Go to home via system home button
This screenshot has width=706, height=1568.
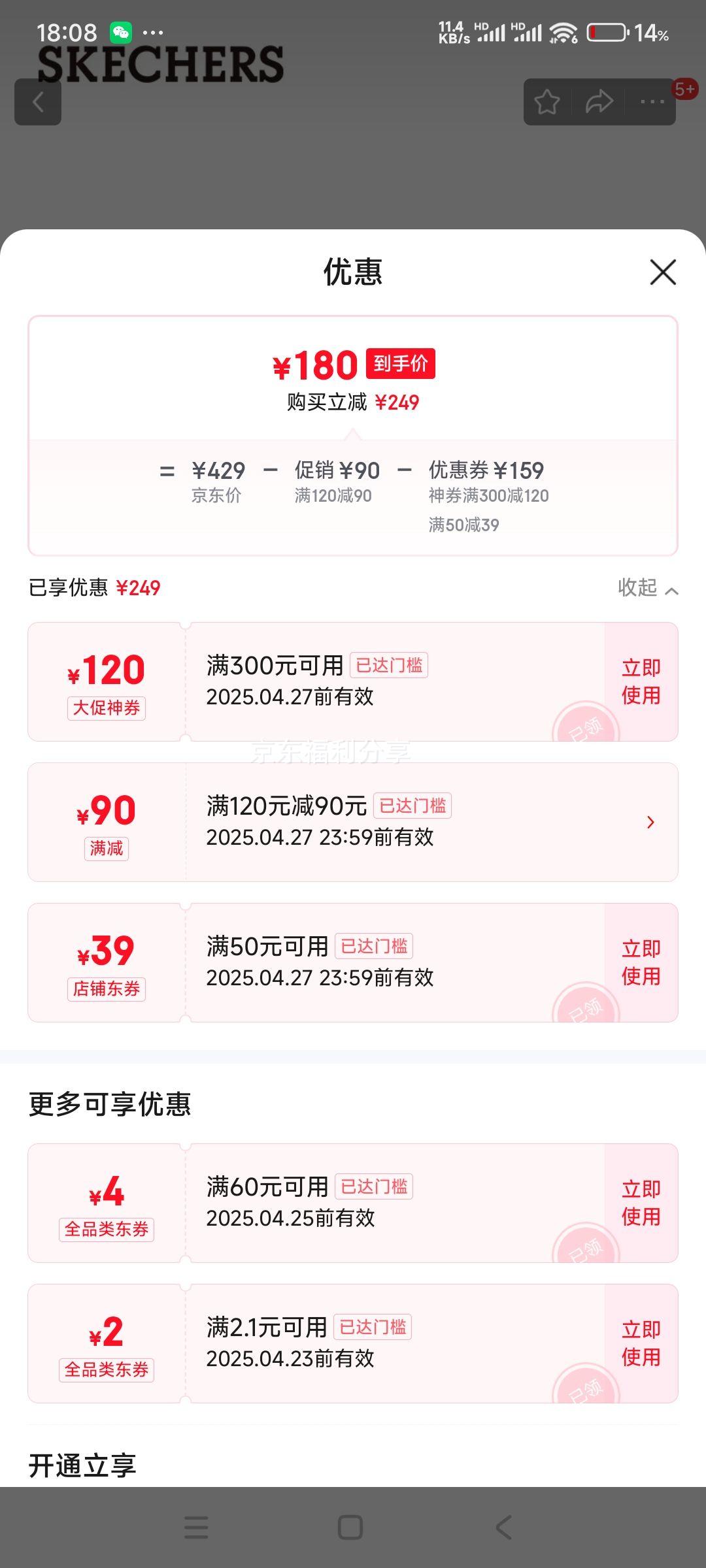(x=350, y=1527)
